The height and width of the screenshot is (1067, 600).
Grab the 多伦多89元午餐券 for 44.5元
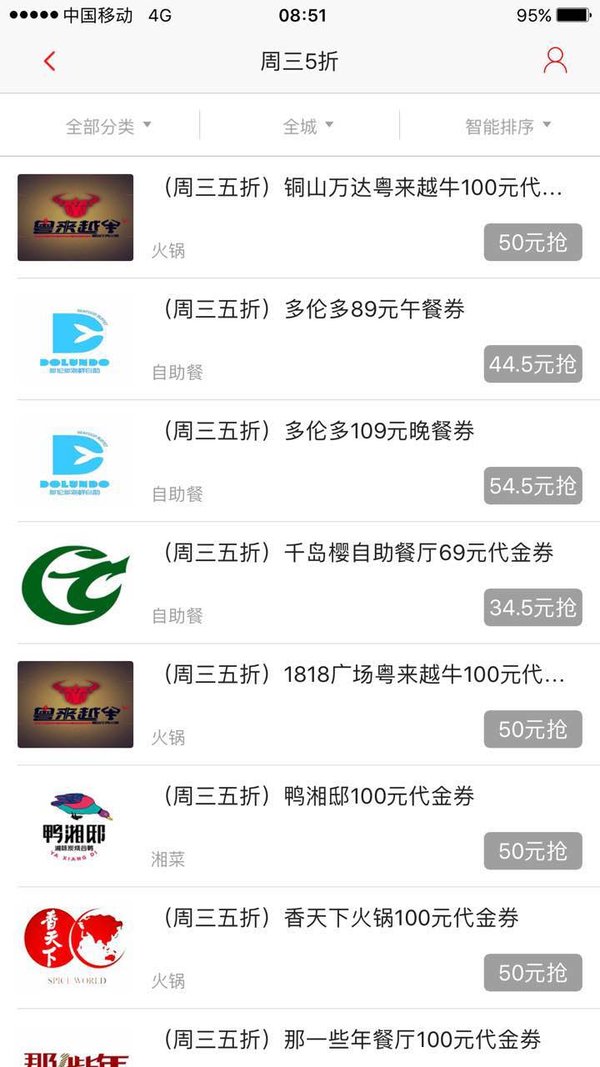(533, 364)
